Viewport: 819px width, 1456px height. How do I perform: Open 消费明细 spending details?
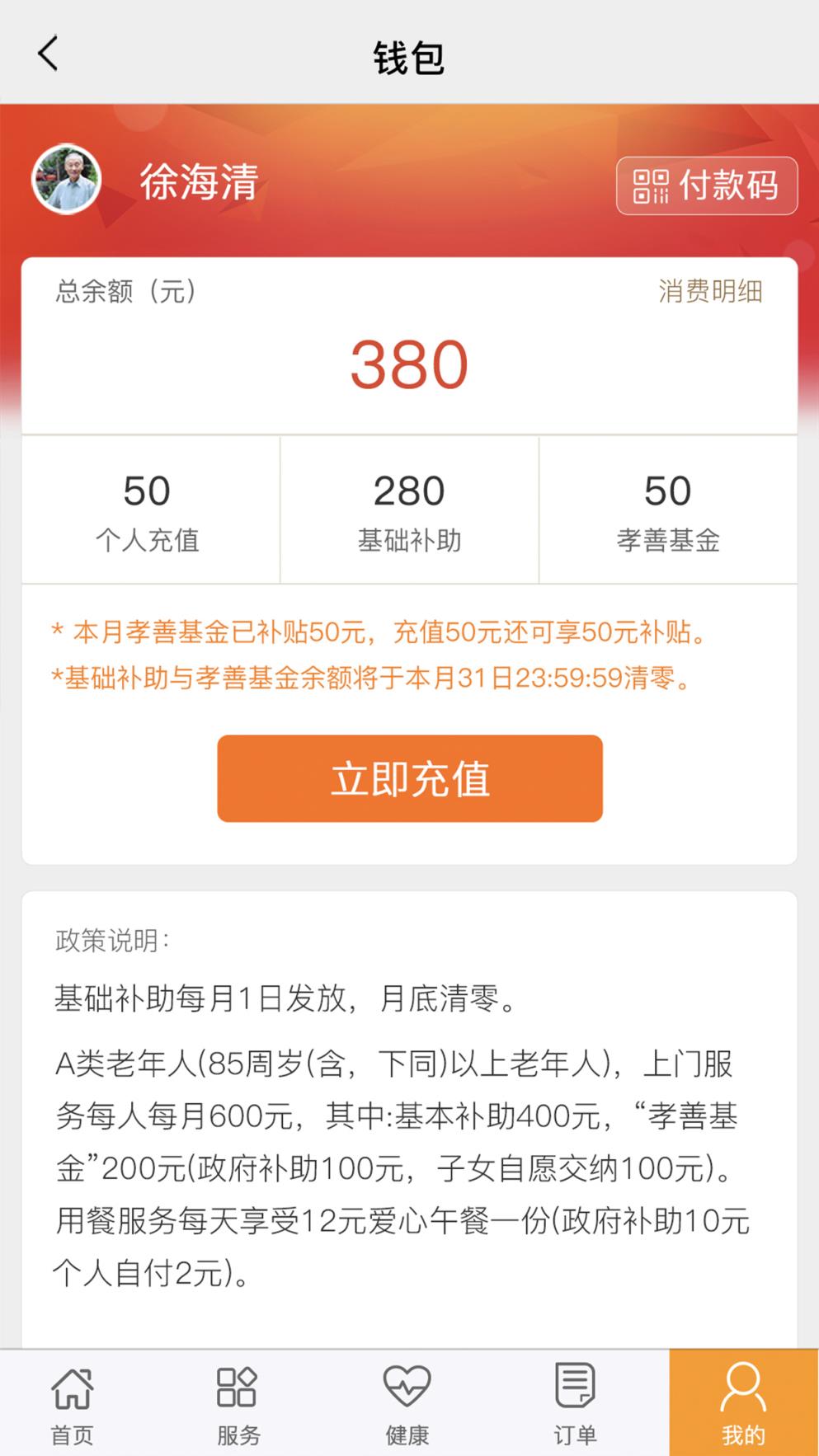point(711,290)
